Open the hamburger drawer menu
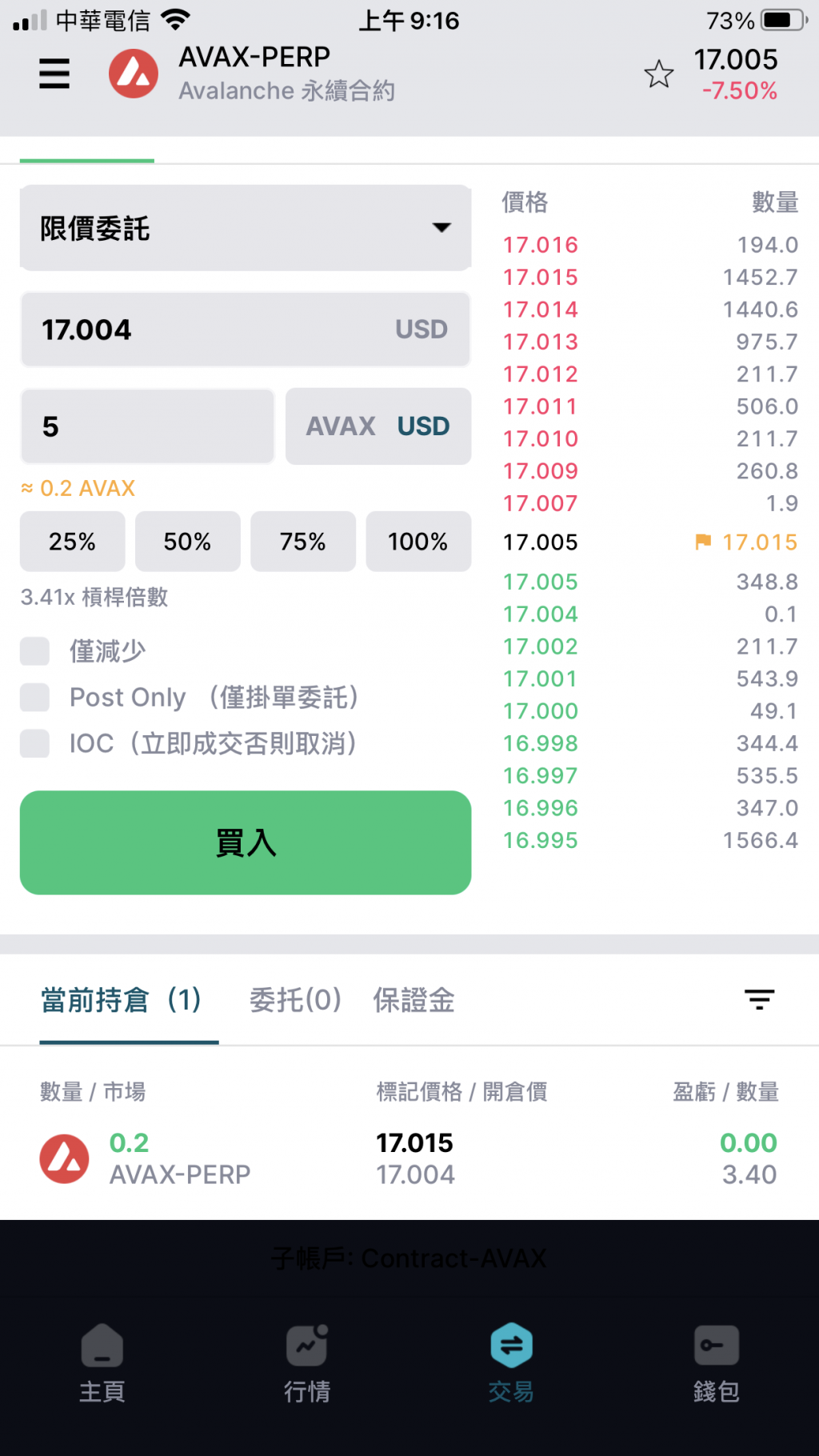819x1456 pixels. pyautogui.click(x=54, y=74)
